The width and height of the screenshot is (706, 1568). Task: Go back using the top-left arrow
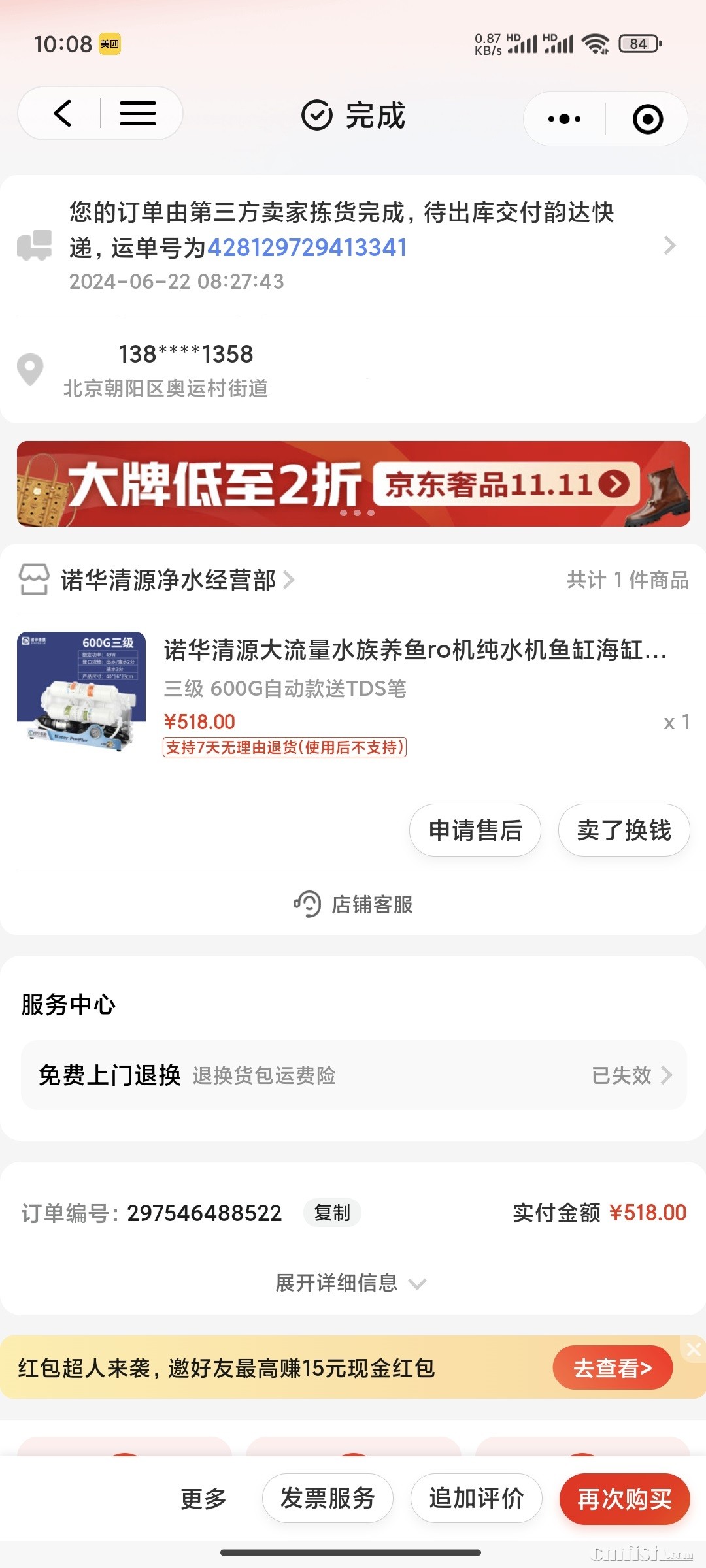pos(63,114)
